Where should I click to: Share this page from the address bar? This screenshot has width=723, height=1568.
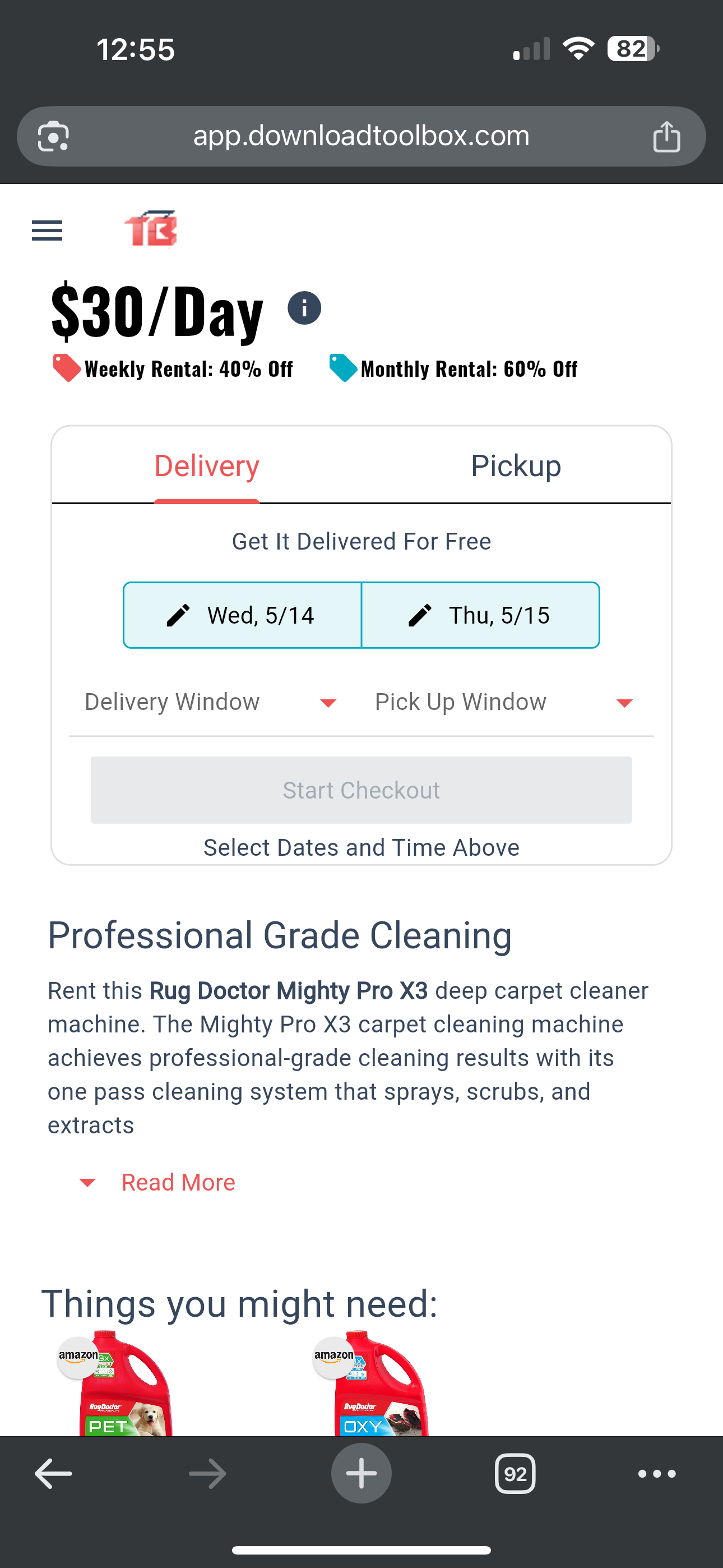click(666, 136)
